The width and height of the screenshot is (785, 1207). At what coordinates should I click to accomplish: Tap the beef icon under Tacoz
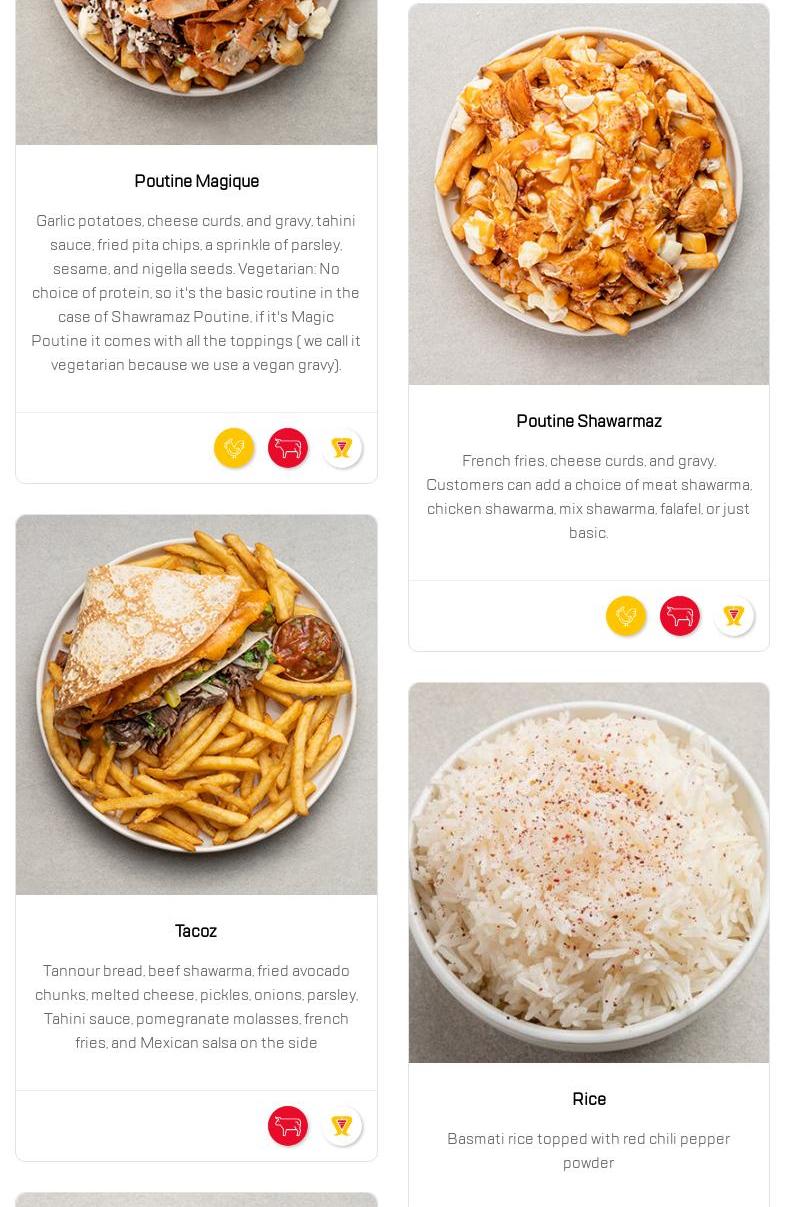point(288,1126)
